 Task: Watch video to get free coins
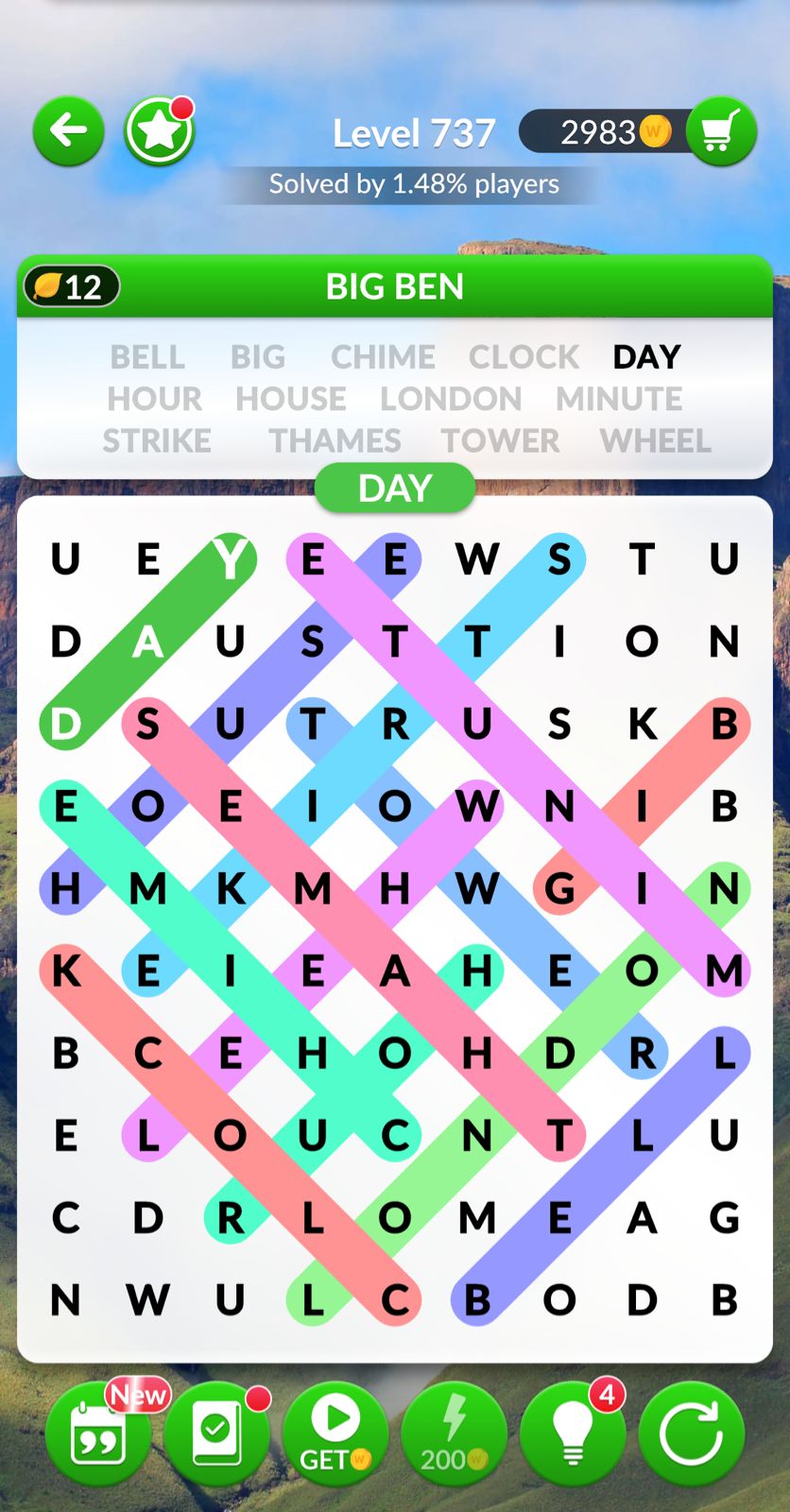point(335,1433)
